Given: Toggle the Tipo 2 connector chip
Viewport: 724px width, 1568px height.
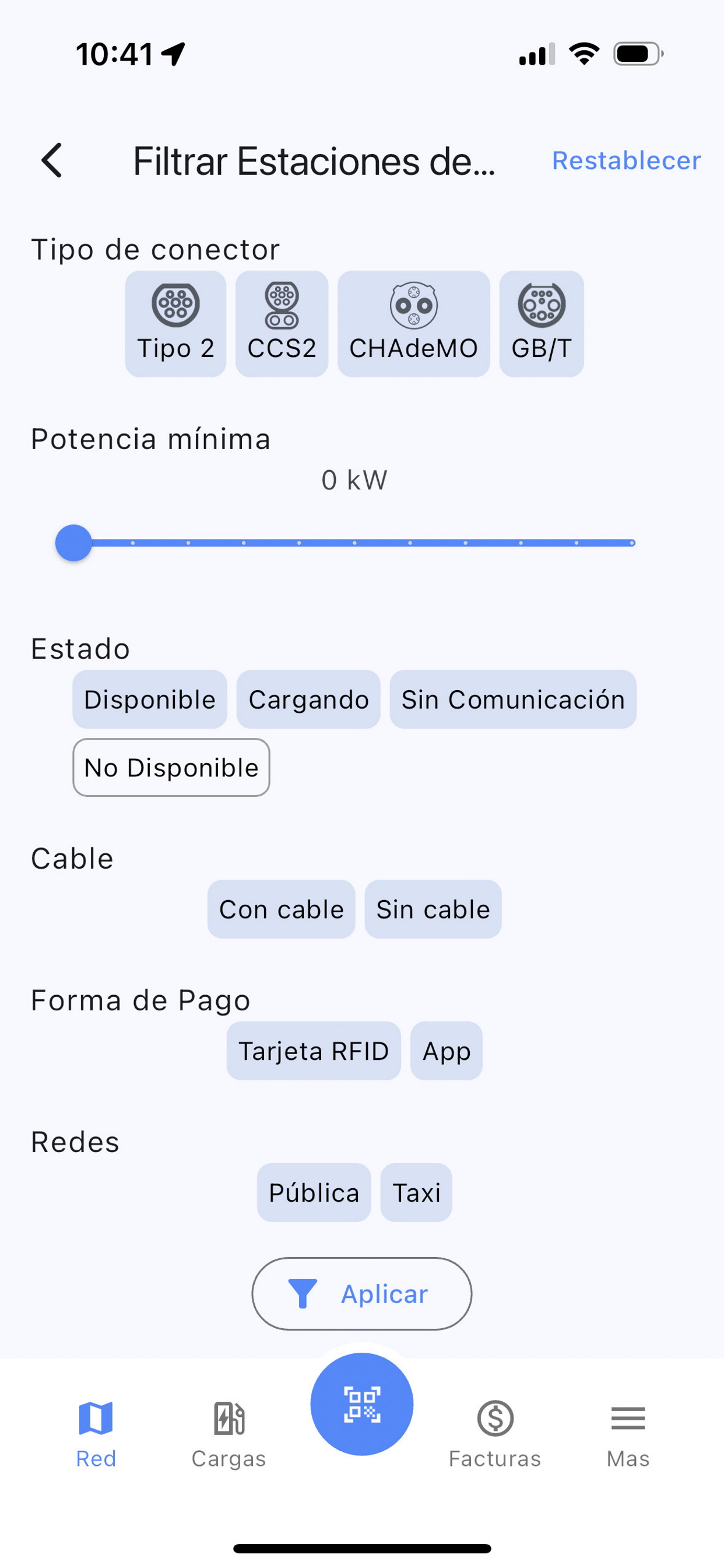Looking at the screenshot, I should tap(175, 324).
